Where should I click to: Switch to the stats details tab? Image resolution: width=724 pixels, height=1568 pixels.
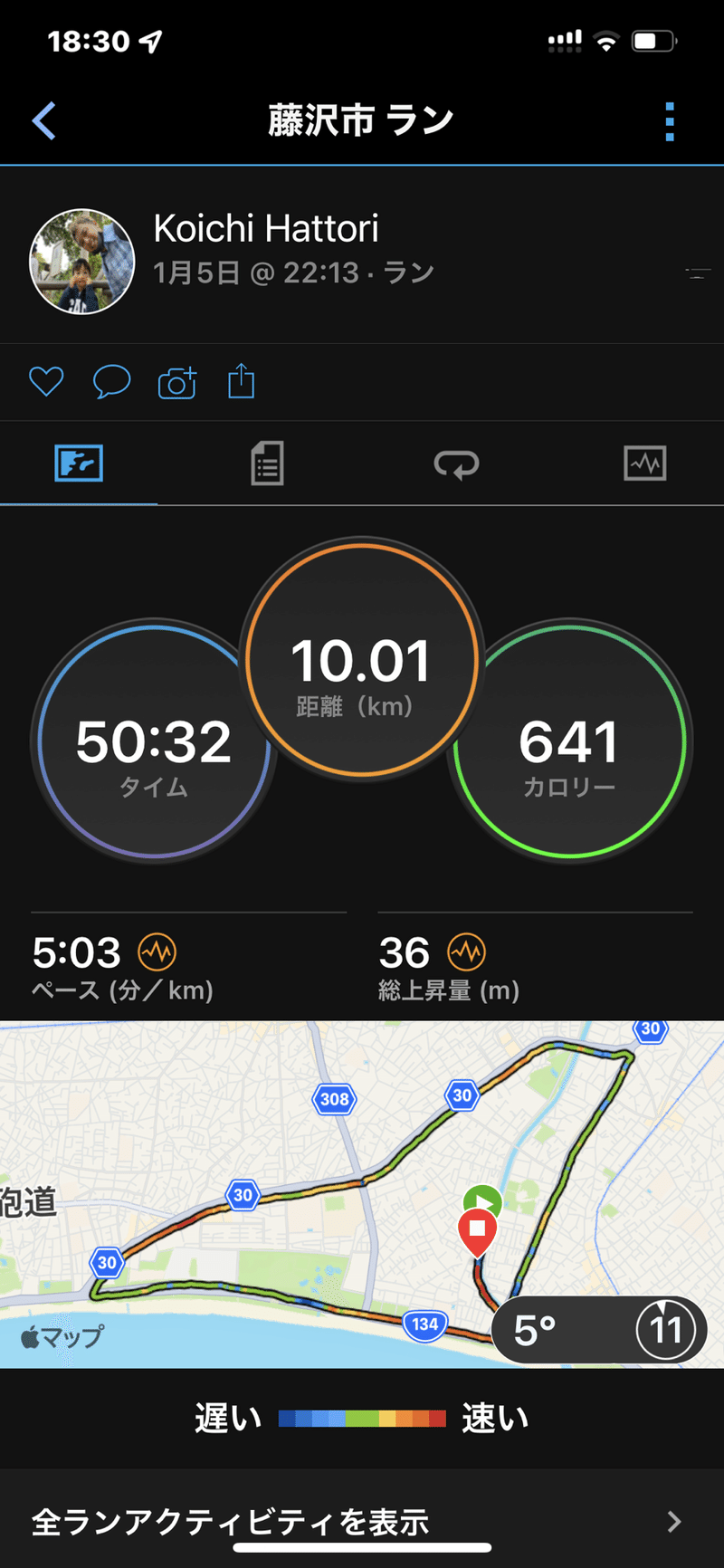coord(267,464)
